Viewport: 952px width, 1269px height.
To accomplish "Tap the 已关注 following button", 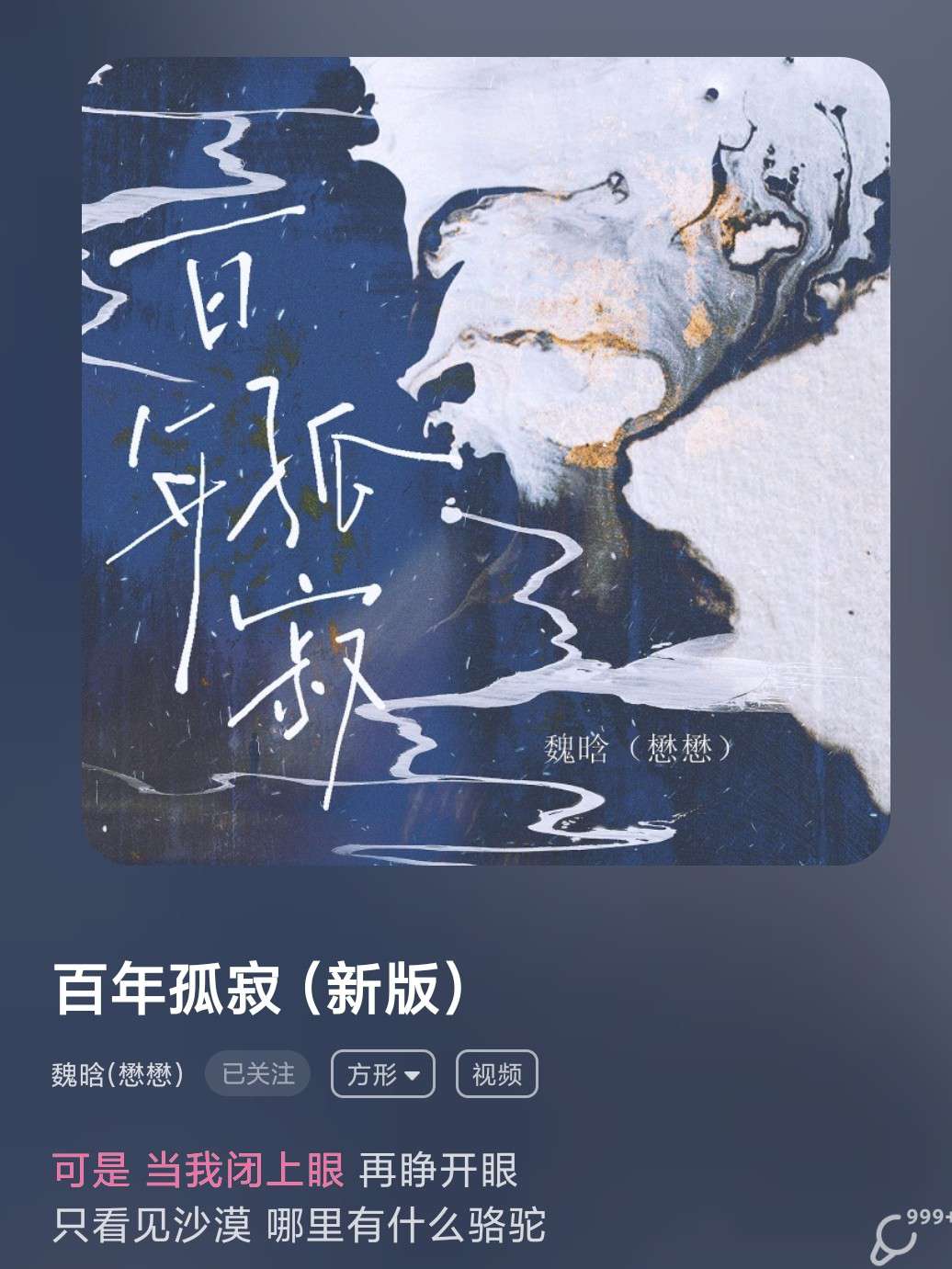I will coord(258,1073).
